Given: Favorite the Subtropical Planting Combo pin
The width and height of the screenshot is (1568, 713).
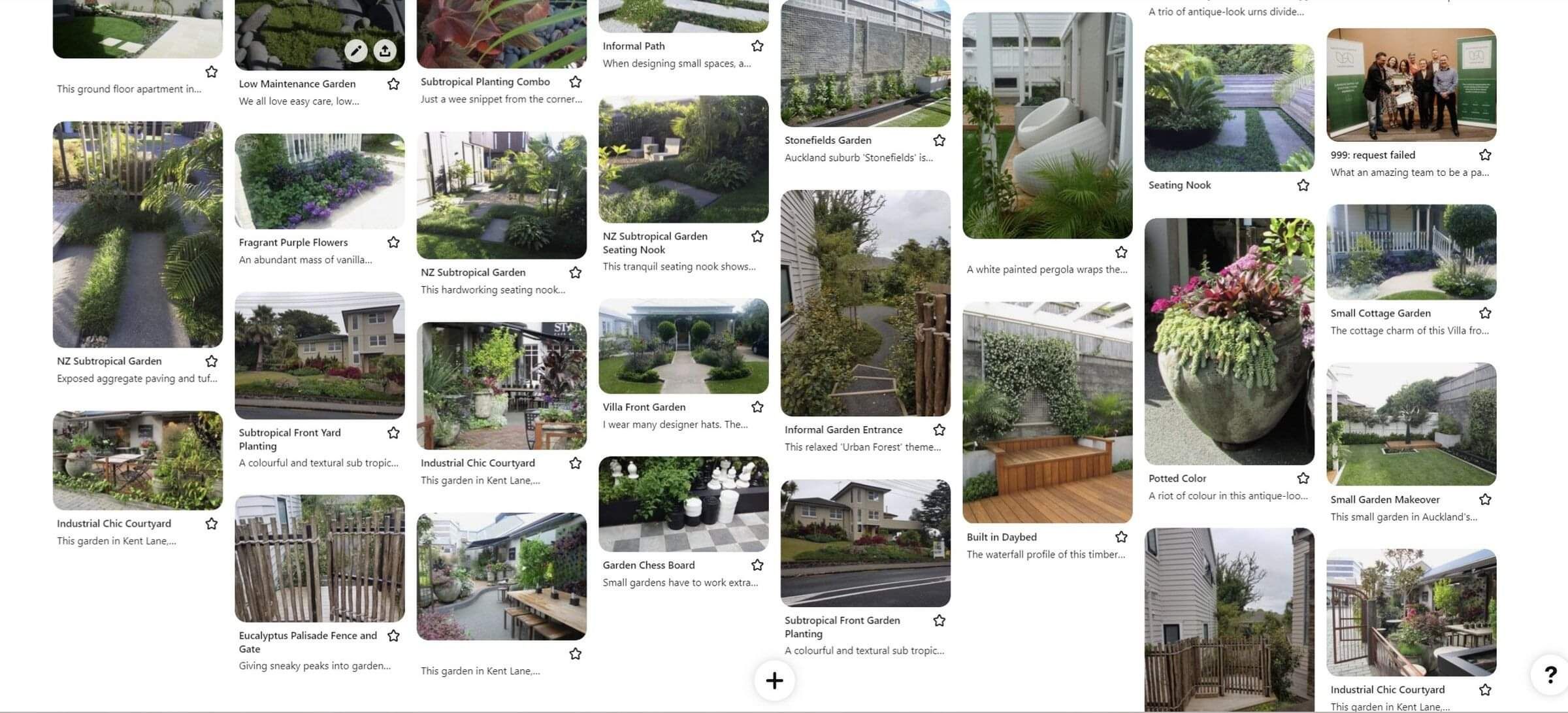Looking at the screenshot, I should [x=575, y=82].
